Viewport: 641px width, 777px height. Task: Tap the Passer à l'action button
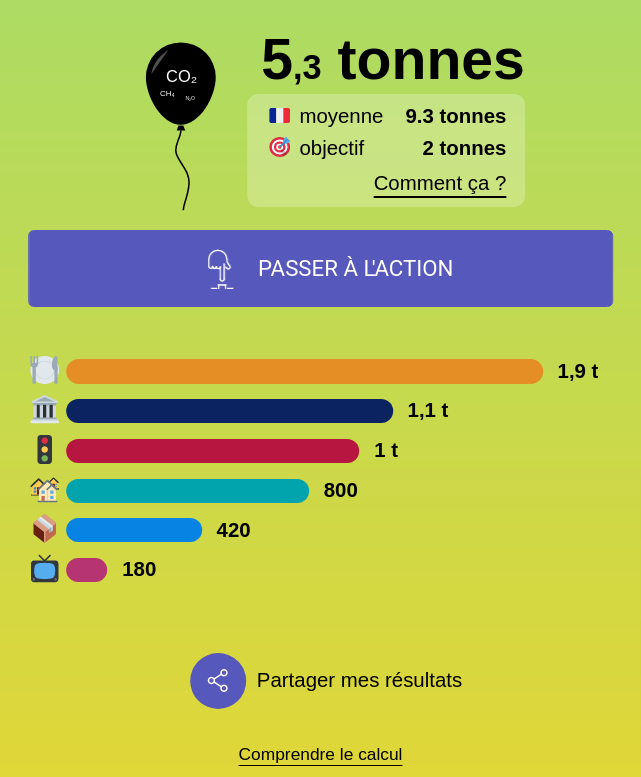click(320, 269)
